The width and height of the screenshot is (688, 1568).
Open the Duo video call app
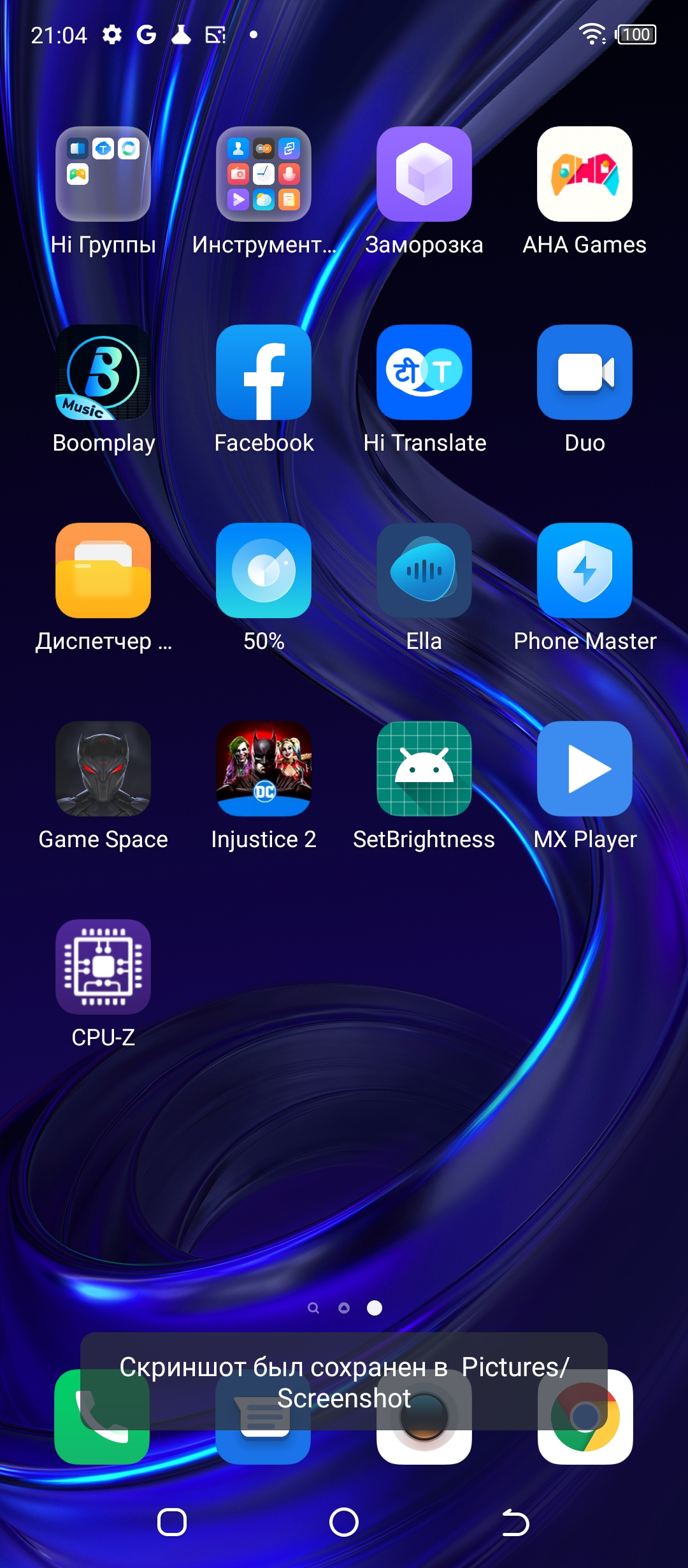[585, 372]
